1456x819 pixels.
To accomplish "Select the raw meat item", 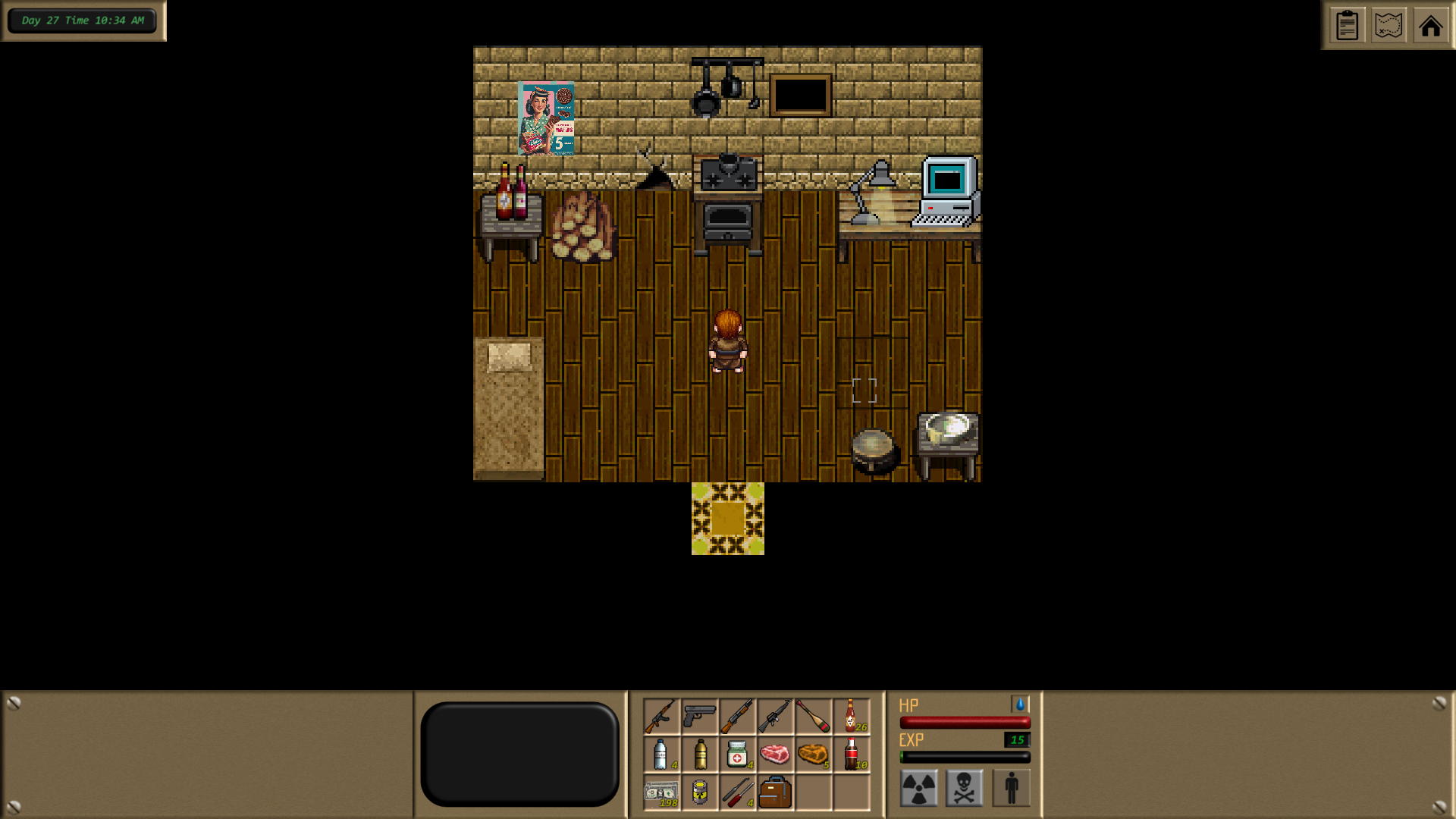I will (x=775, y=755).
